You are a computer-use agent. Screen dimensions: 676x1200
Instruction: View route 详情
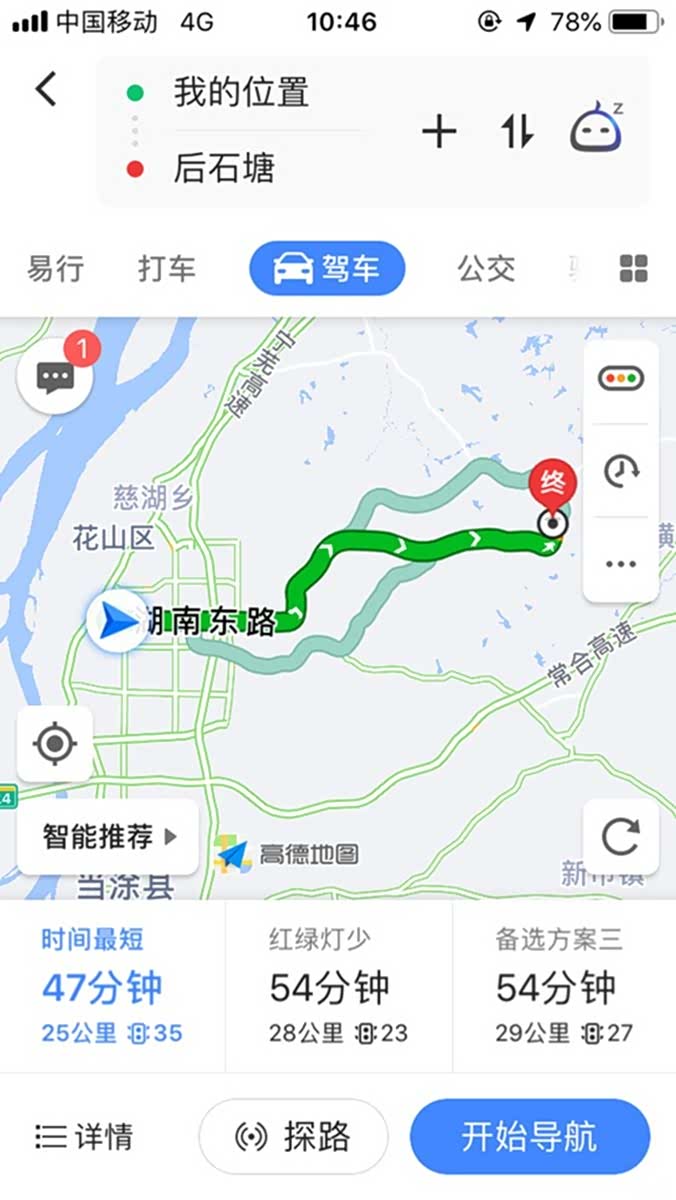[x=84, y=1136]
